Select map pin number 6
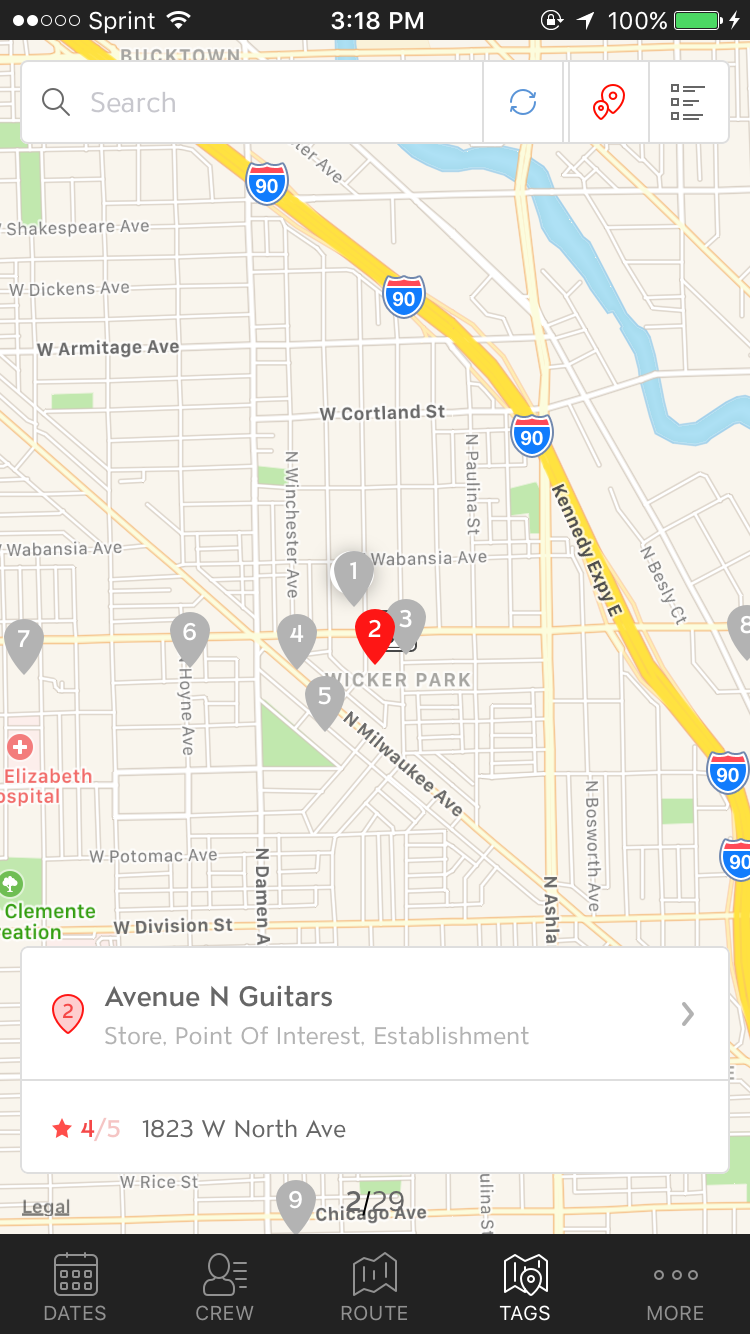 point(190,639)
